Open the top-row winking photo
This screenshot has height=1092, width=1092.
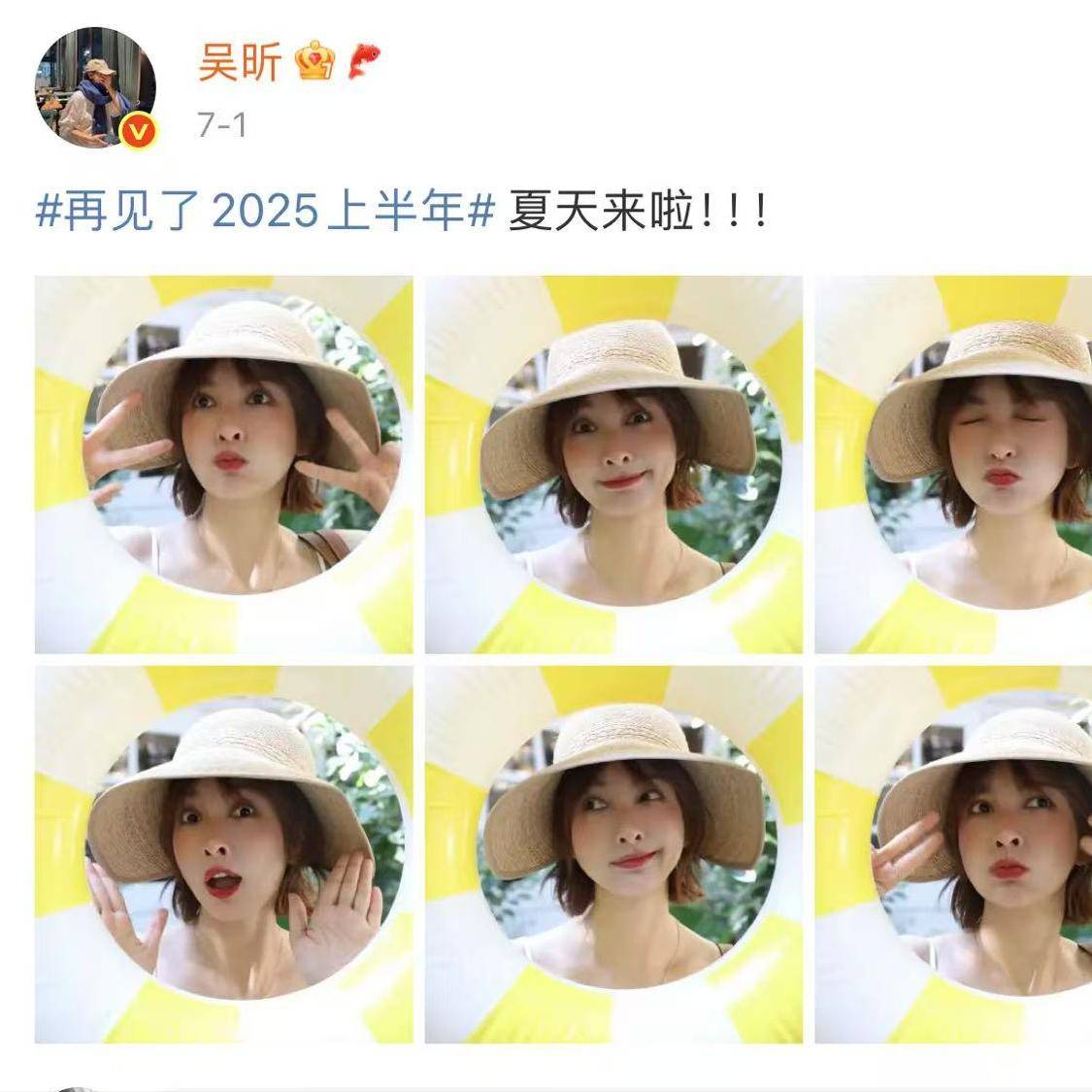point(953,464)
